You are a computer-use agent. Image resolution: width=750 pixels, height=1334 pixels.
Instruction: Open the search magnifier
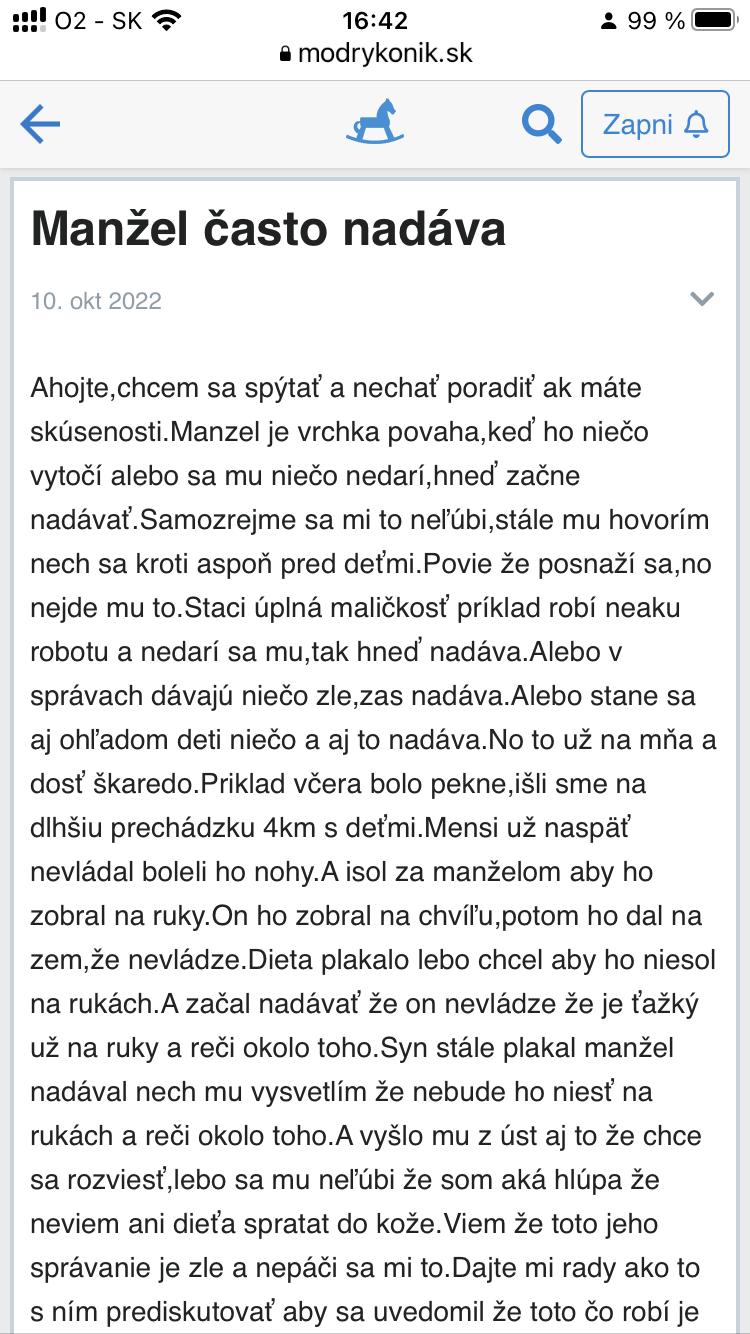click(541, 124)
